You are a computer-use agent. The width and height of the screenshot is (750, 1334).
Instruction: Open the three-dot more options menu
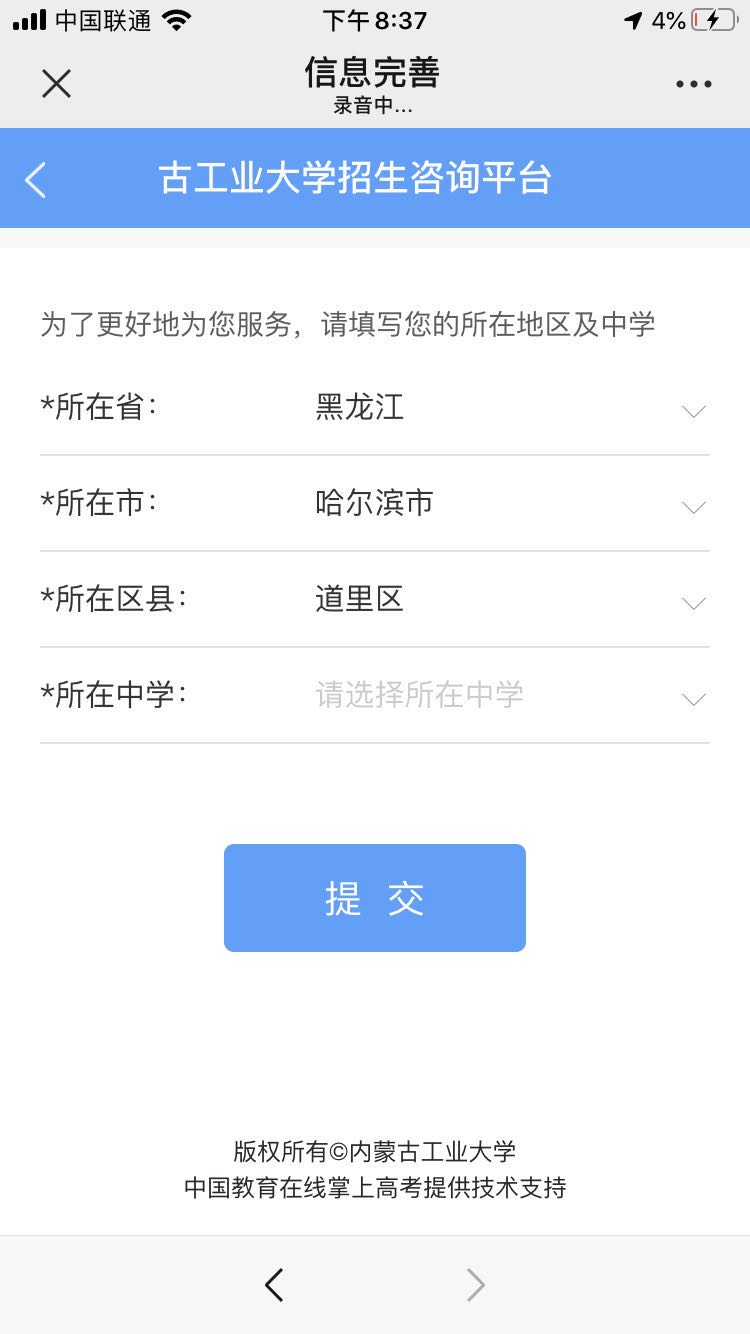click(x=693, y=84)
